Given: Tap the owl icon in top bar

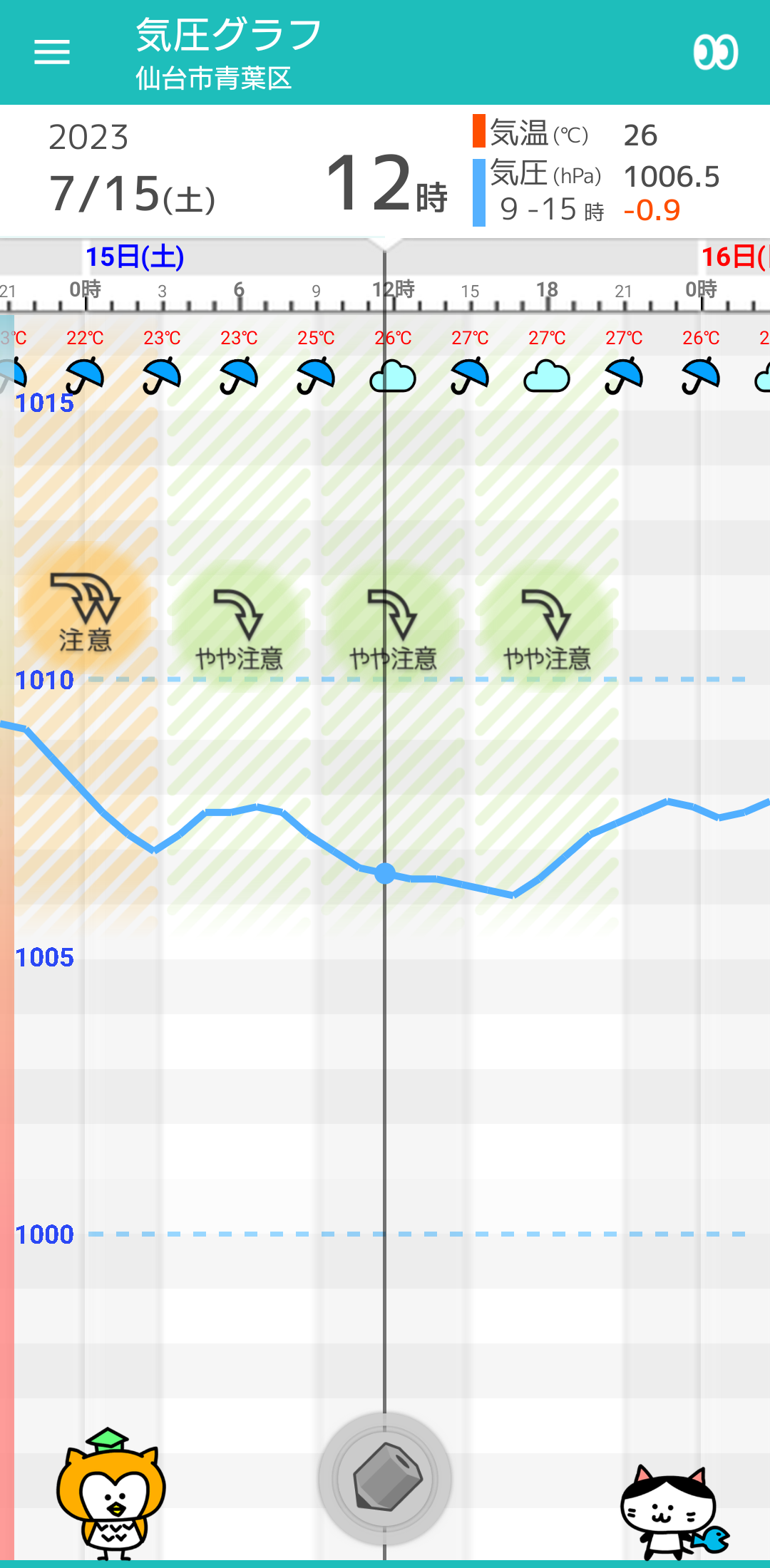Looking at the screenshot, I should pos(715,52).
